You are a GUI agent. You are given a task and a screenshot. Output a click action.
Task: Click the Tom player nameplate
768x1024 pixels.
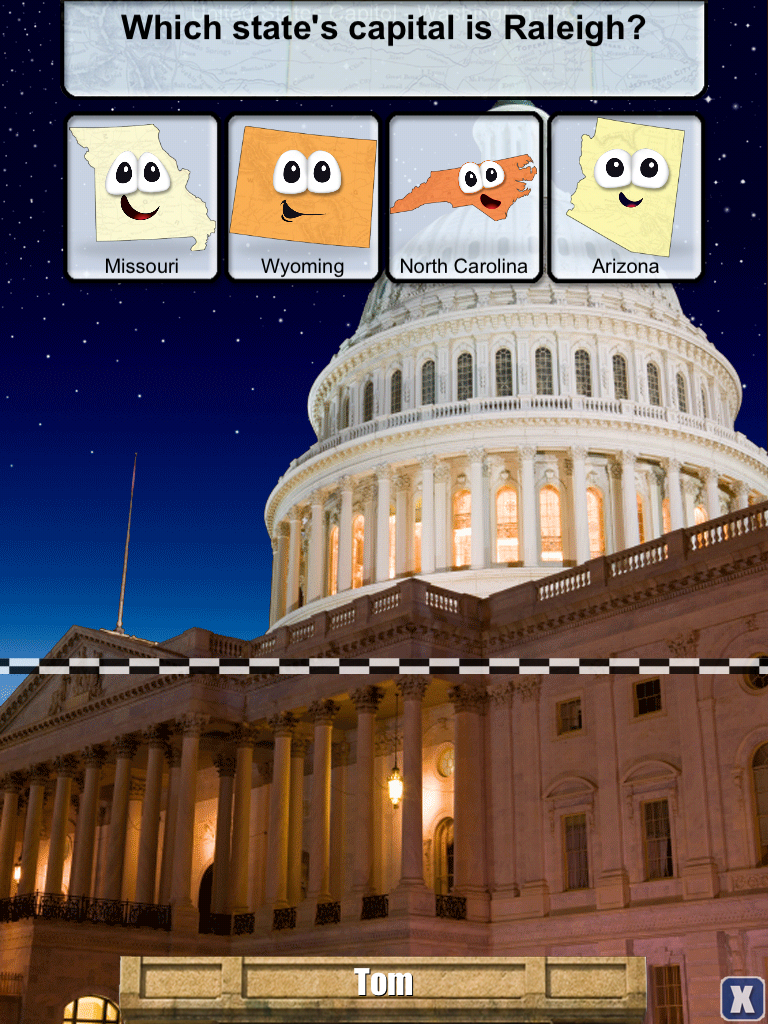click(384, 983)
